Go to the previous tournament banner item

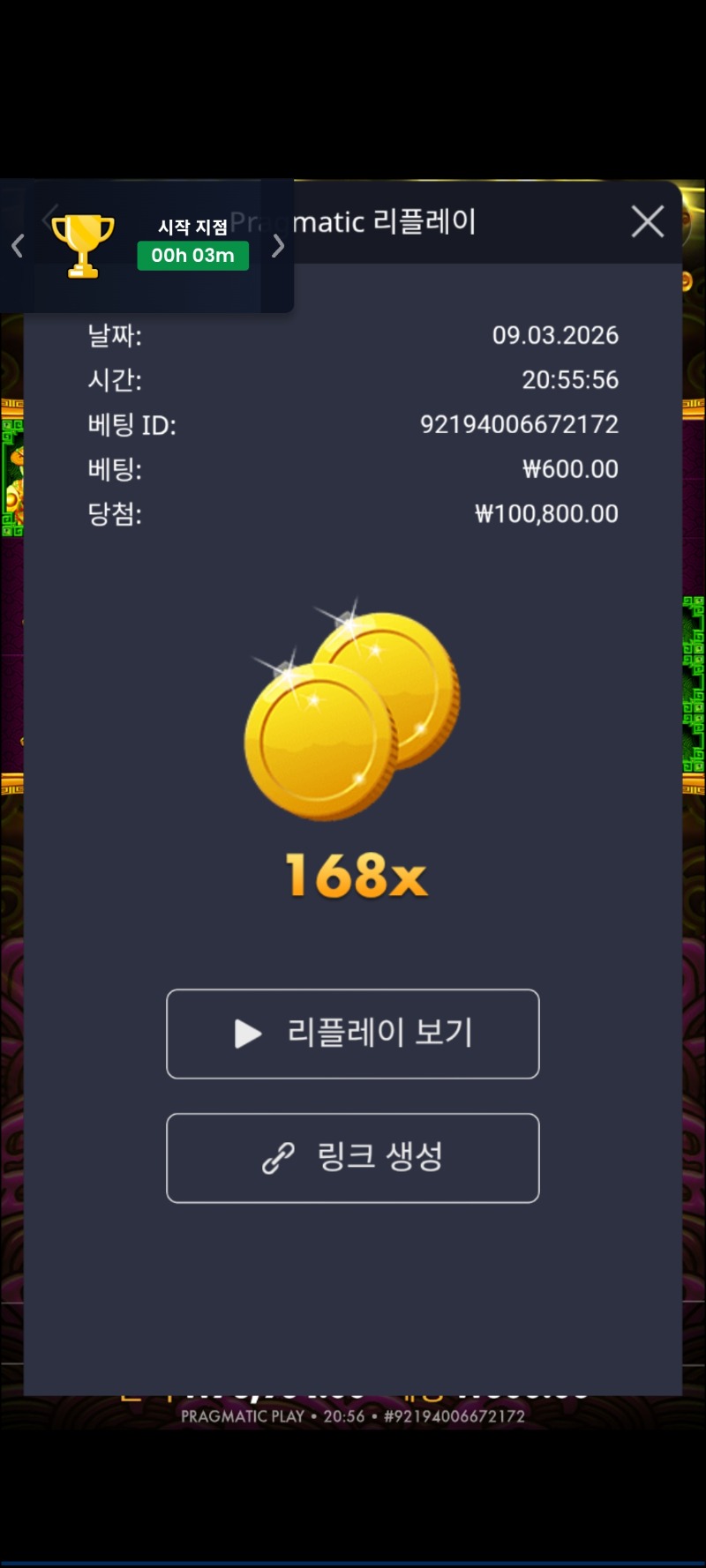pos(17,246)
